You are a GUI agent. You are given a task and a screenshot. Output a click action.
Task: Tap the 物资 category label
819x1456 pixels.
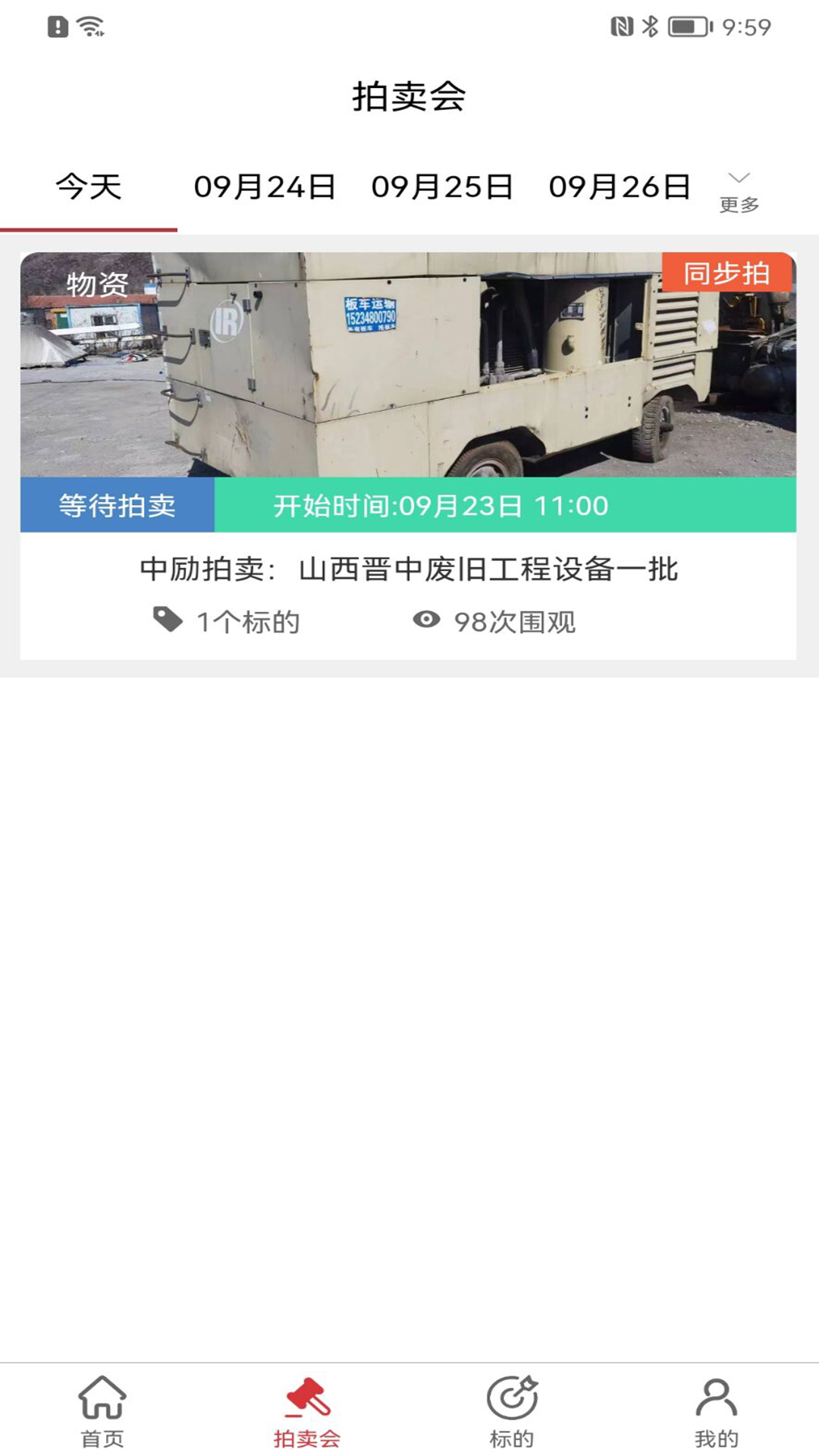pyautogui.click(x=98, y=283)
